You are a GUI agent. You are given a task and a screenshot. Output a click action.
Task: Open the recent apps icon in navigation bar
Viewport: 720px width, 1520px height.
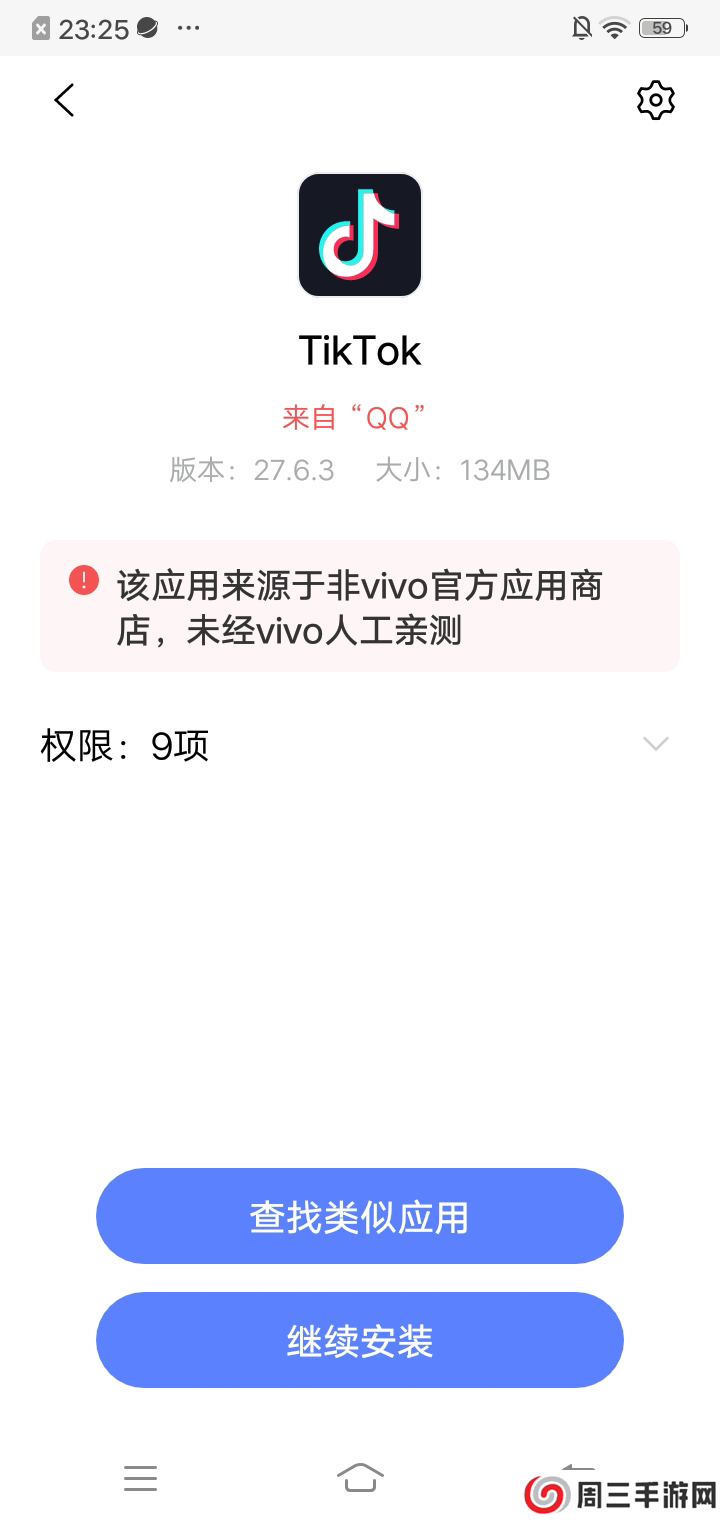tap(141, 1478)
